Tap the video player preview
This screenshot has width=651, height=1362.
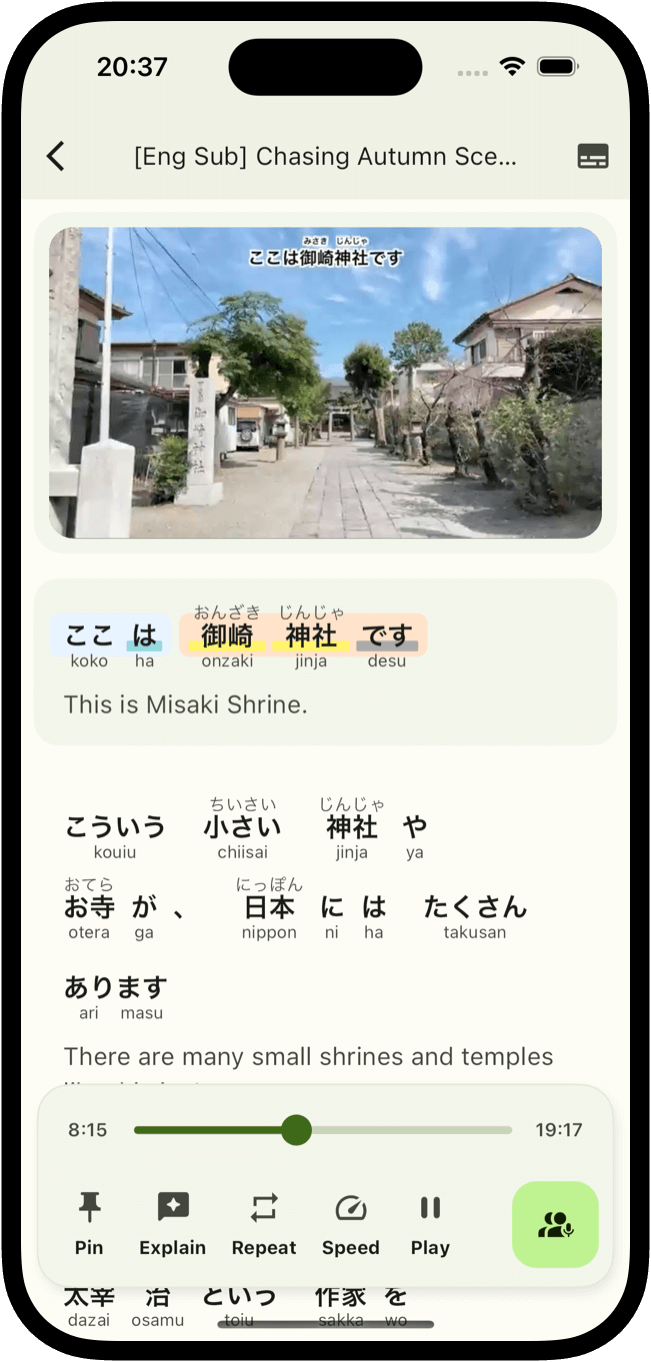click(x=325, y=382)
